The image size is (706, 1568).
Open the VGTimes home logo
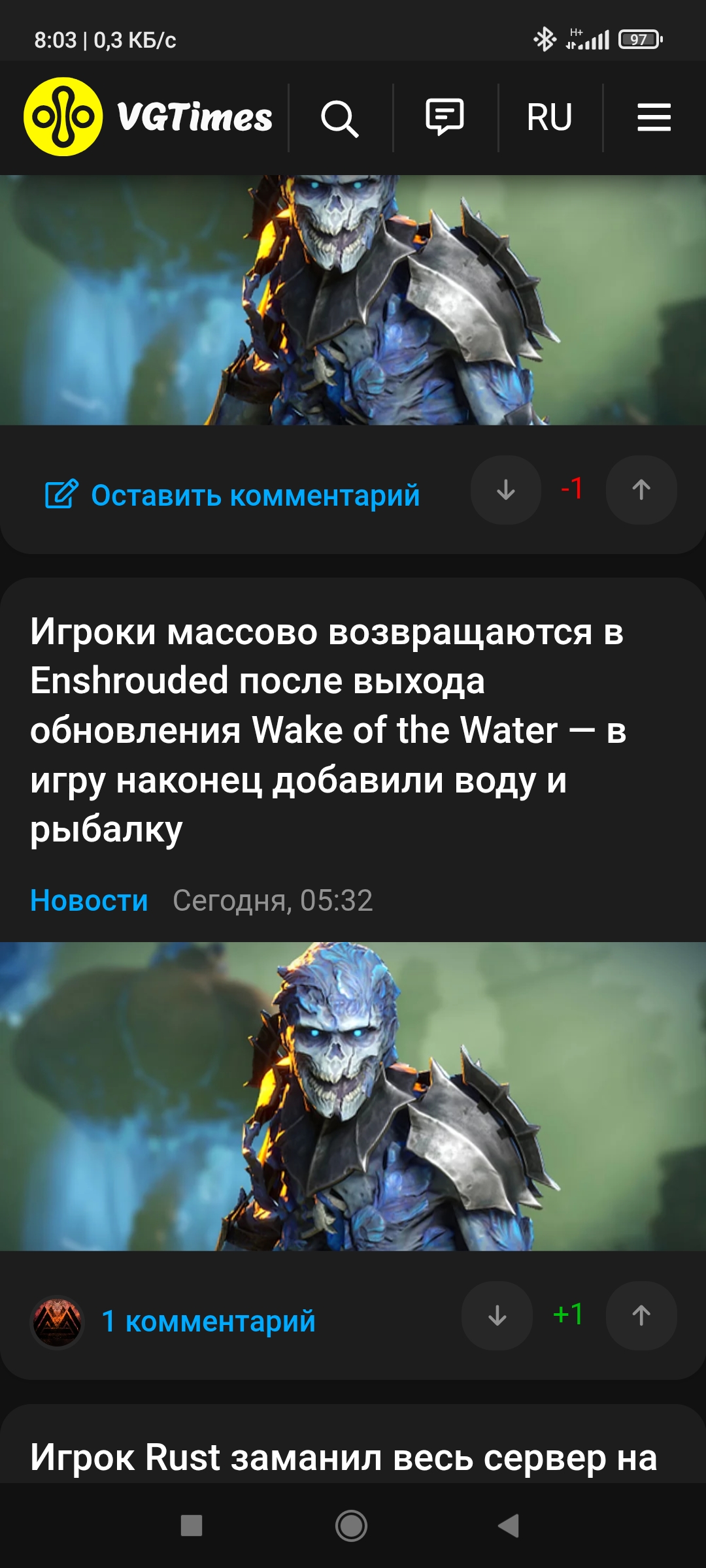click(x=148, y=117)
